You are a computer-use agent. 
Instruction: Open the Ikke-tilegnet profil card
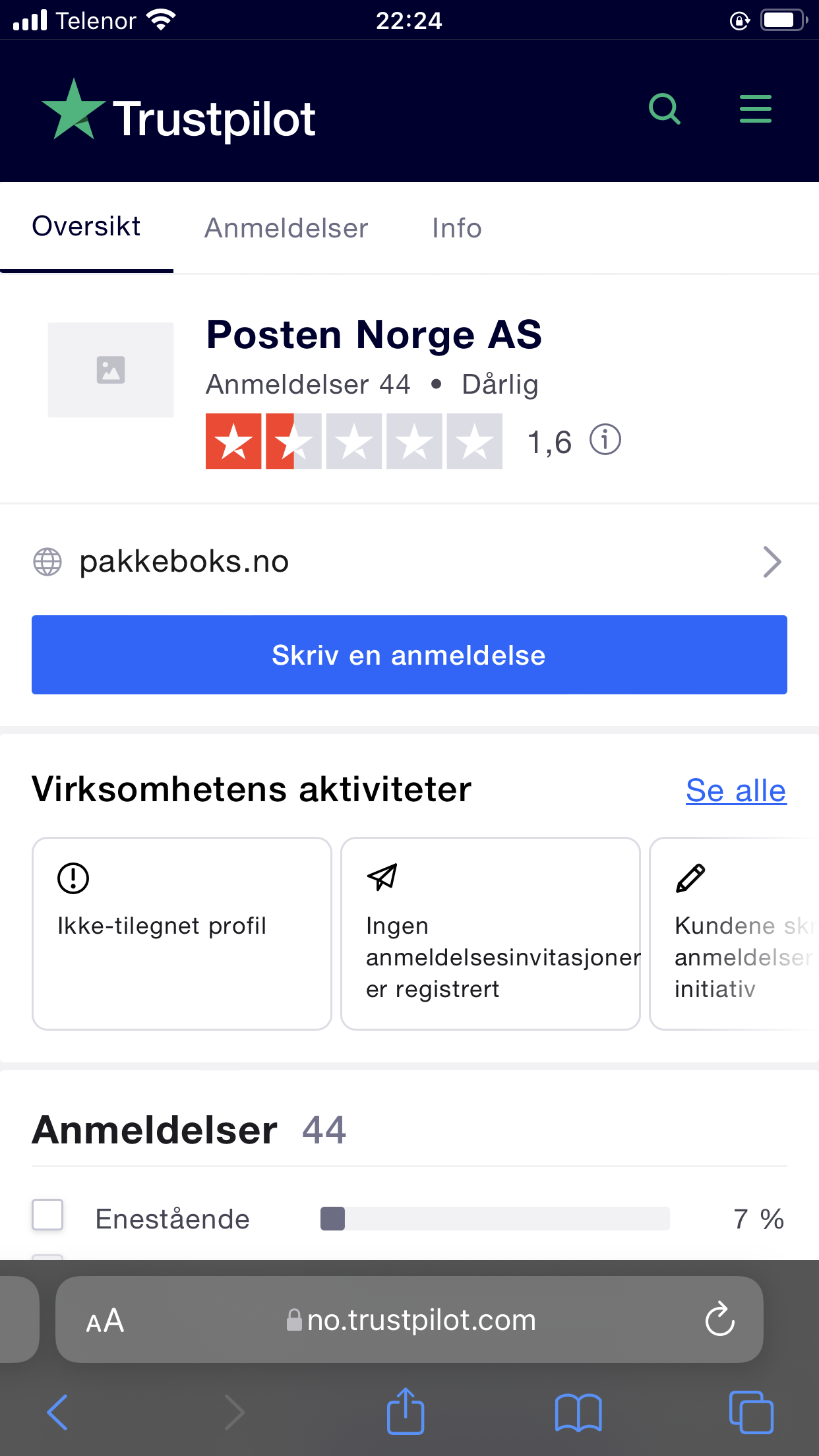coord(181,934)
